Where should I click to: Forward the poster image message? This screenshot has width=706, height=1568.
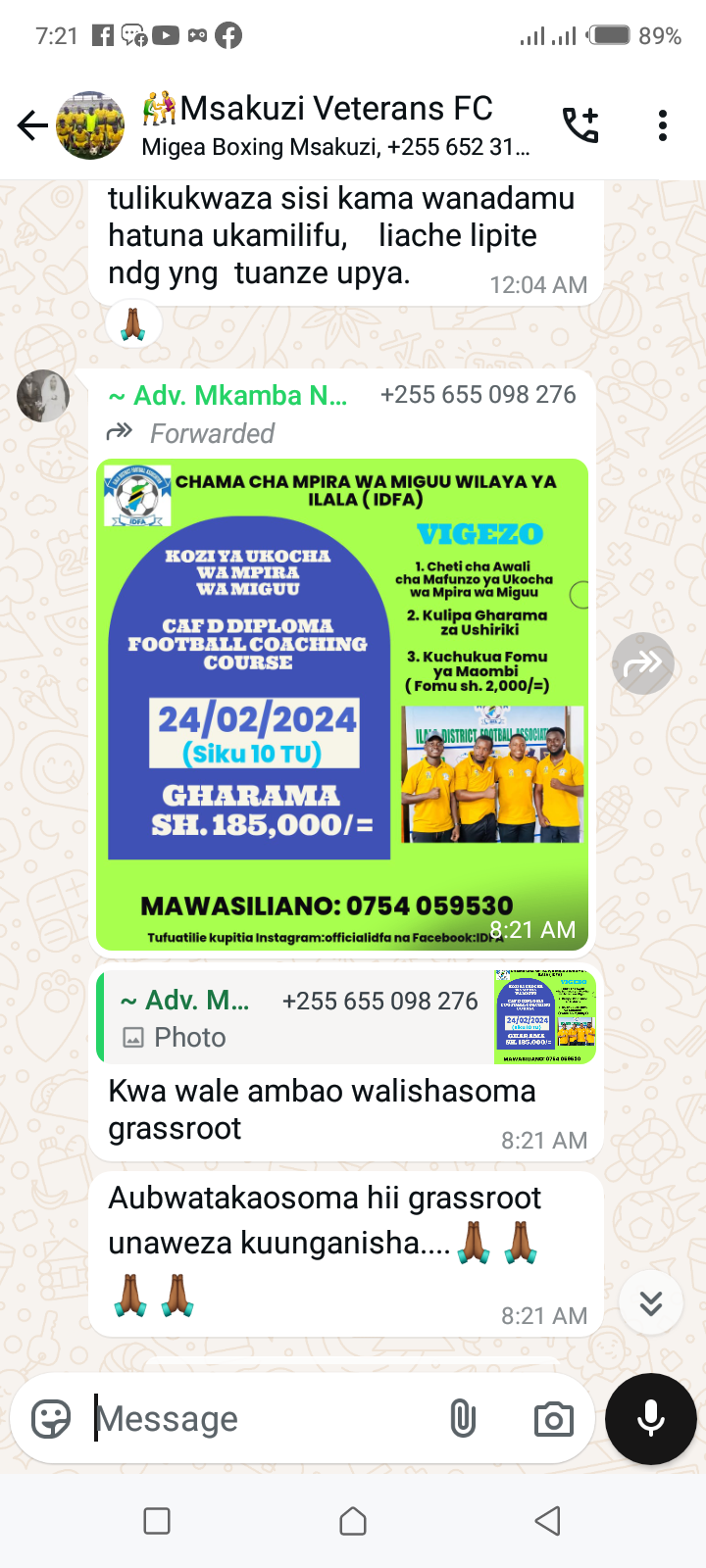[x=643, y=664]
